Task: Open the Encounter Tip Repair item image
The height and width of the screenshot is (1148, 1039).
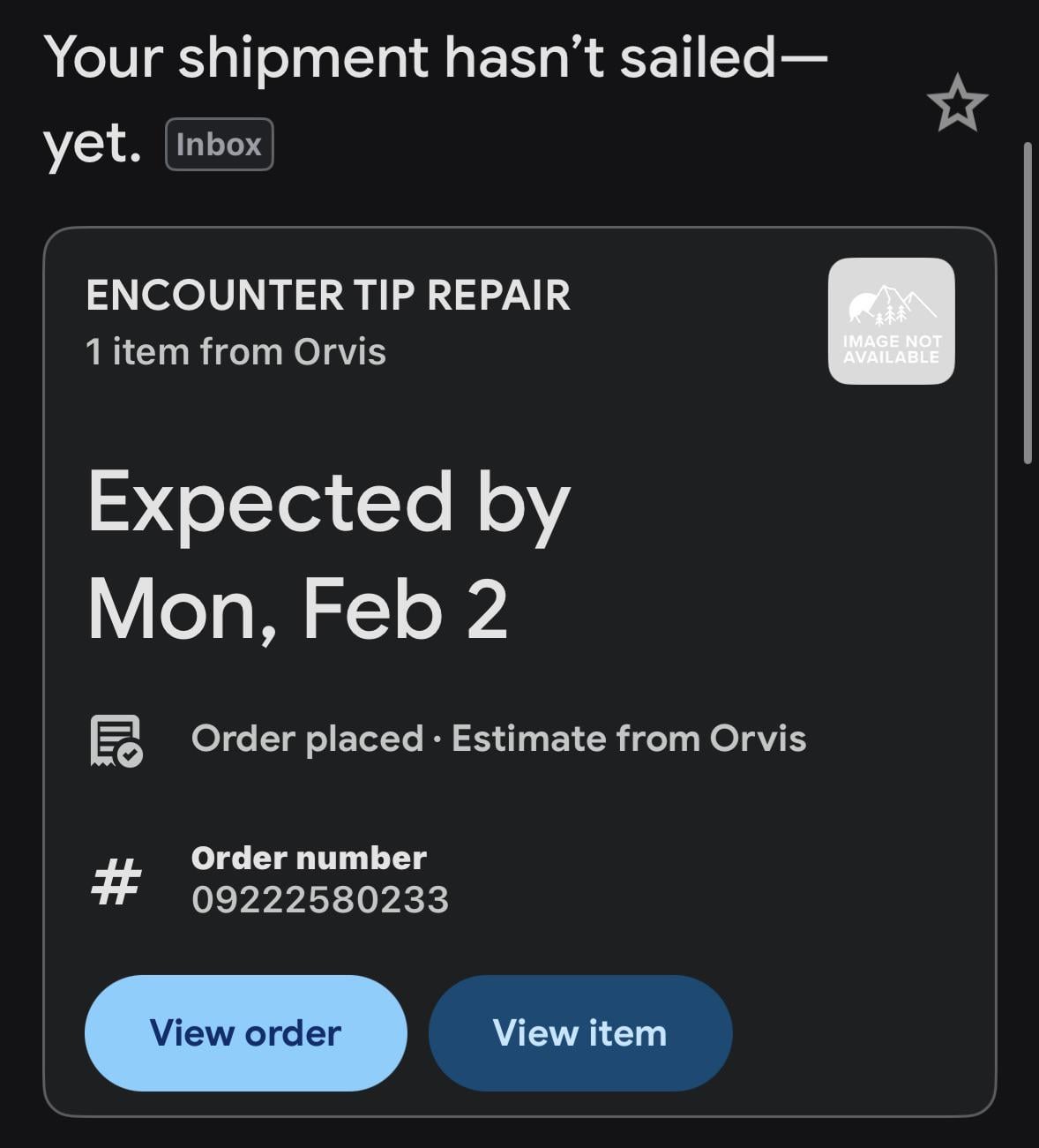Action: click(x=891, y=321)
